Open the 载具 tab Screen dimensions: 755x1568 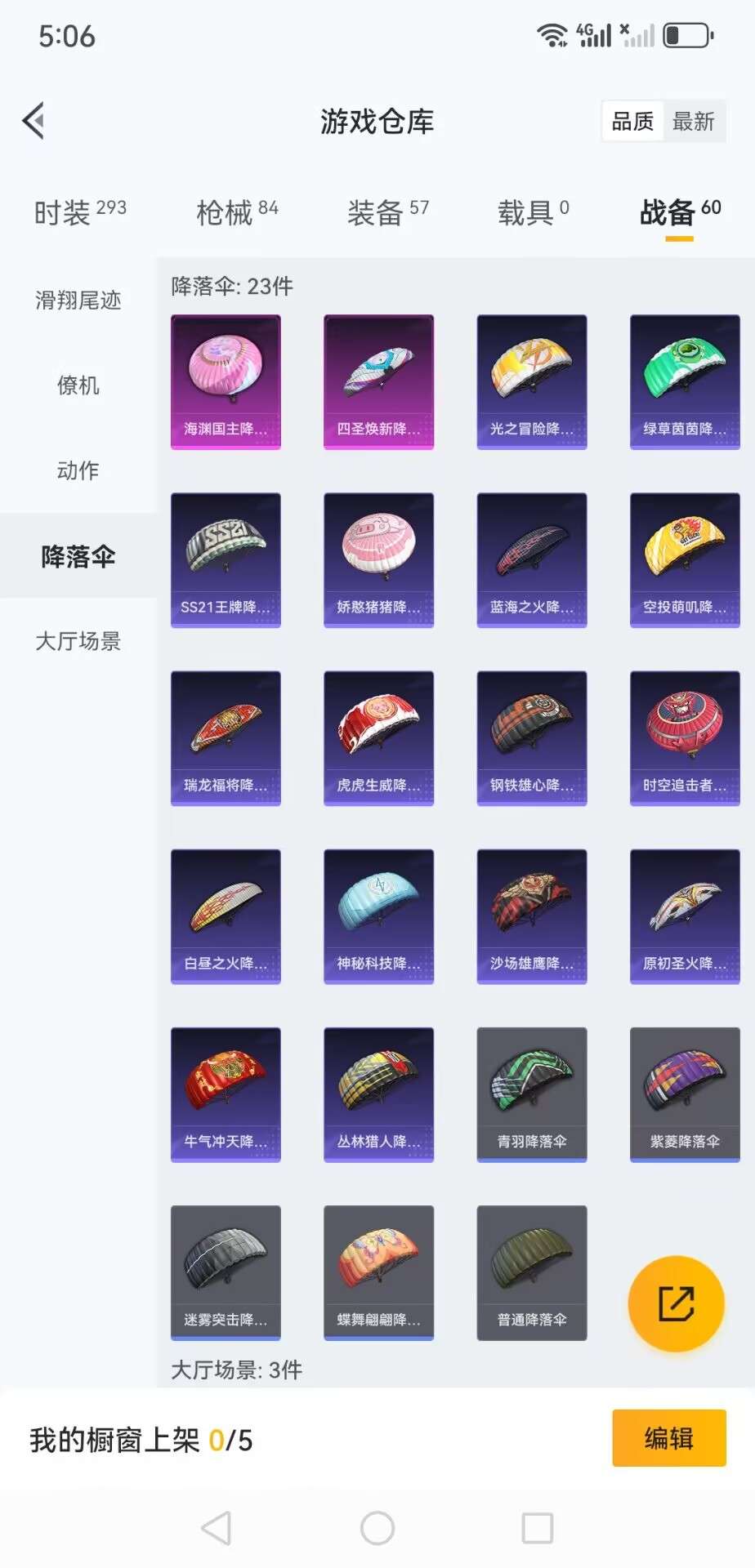click(526, 211)
